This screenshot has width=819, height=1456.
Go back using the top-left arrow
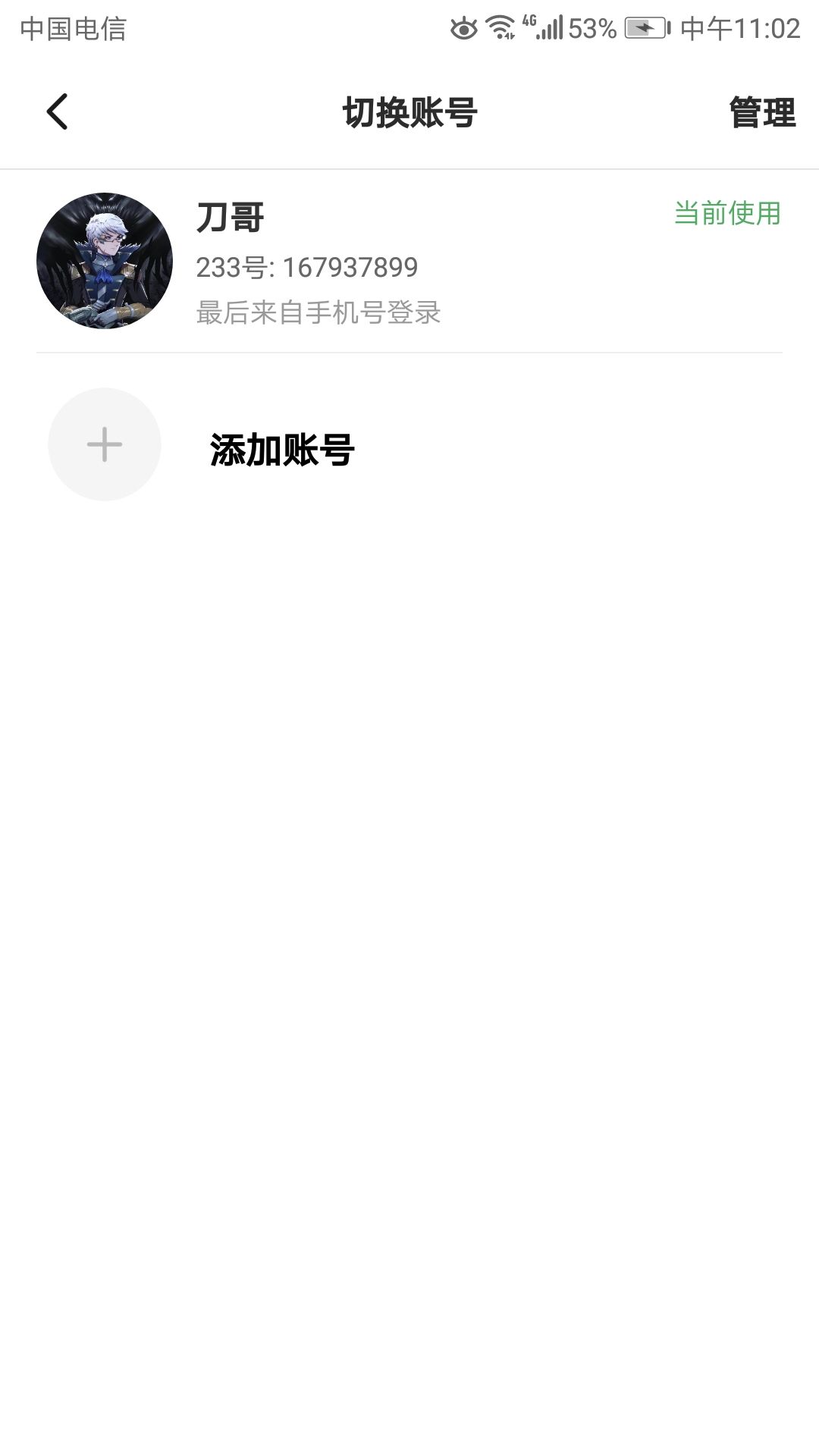[x=57, y=112]
